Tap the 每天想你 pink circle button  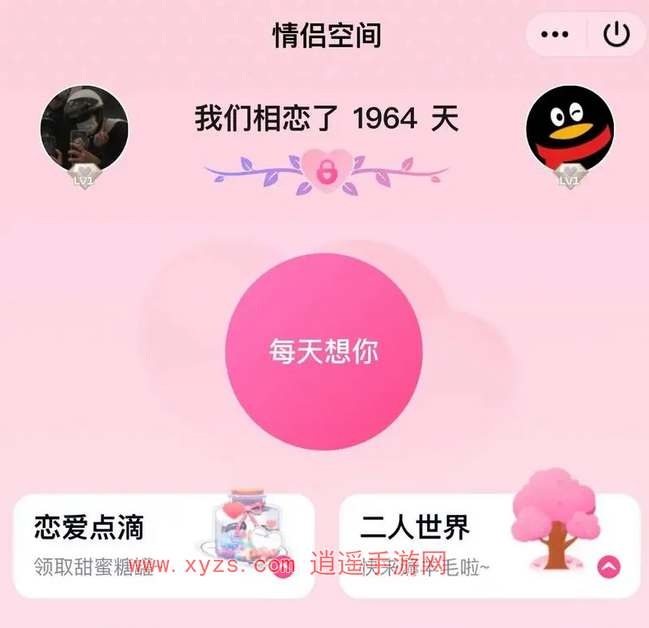point(324,352)
